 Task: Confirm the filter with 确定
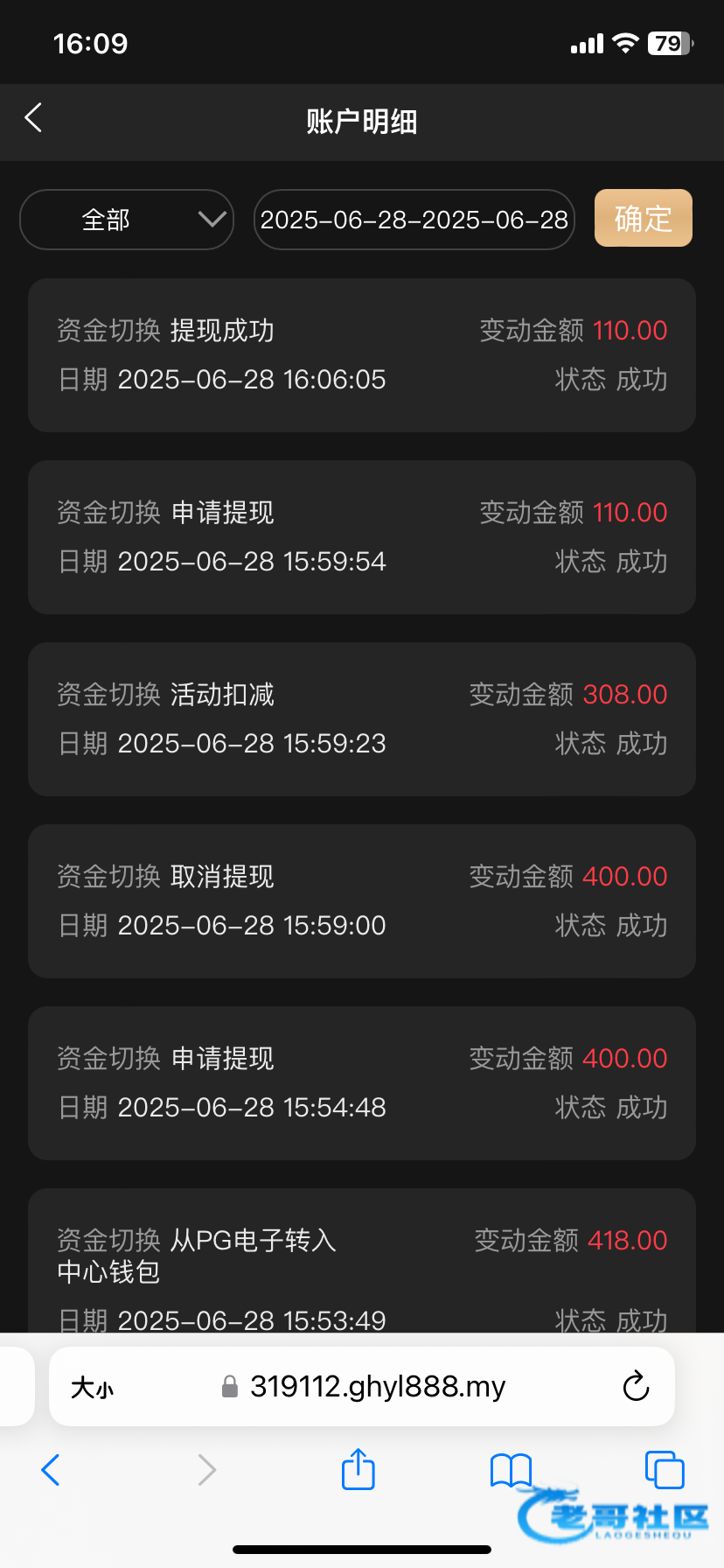click(x=643, y=218)
